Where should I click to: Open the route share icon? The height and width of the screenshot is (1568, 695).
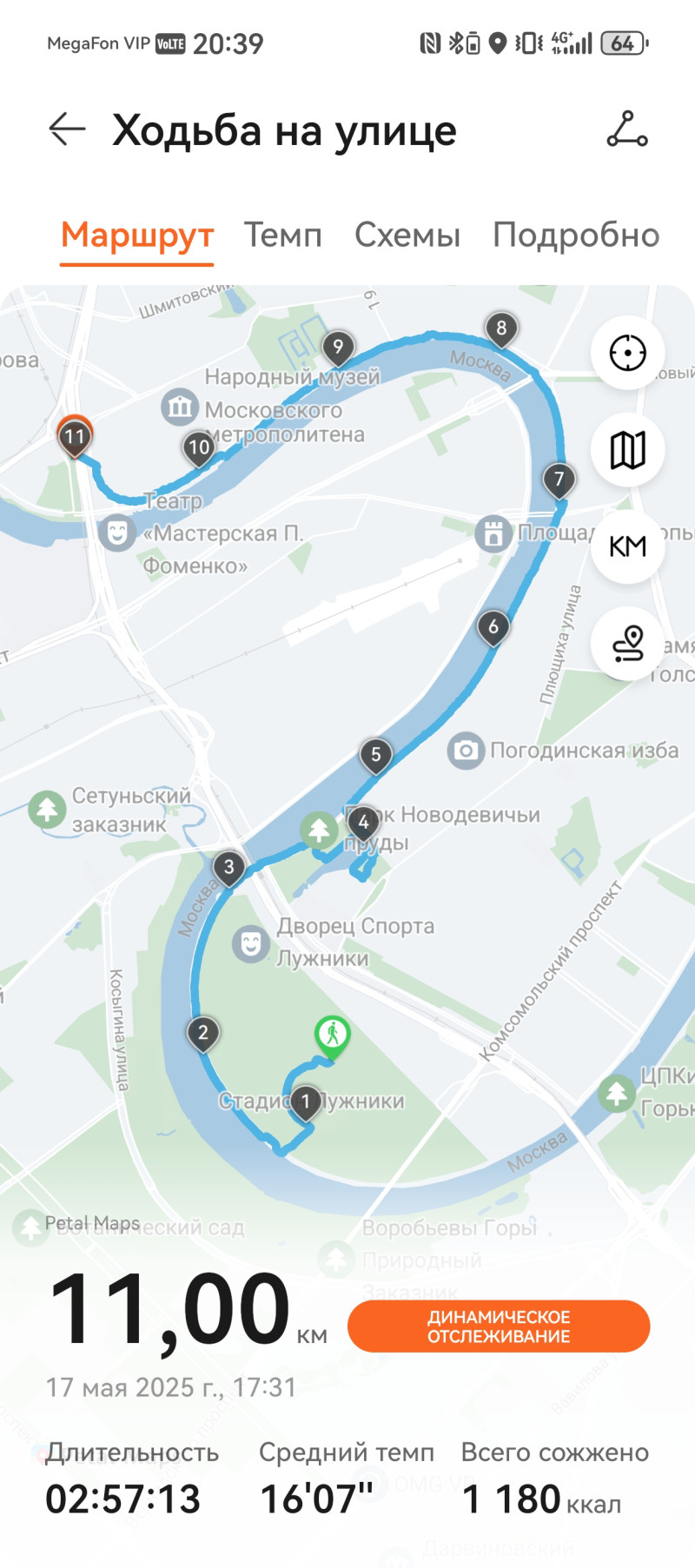[627, 129]
